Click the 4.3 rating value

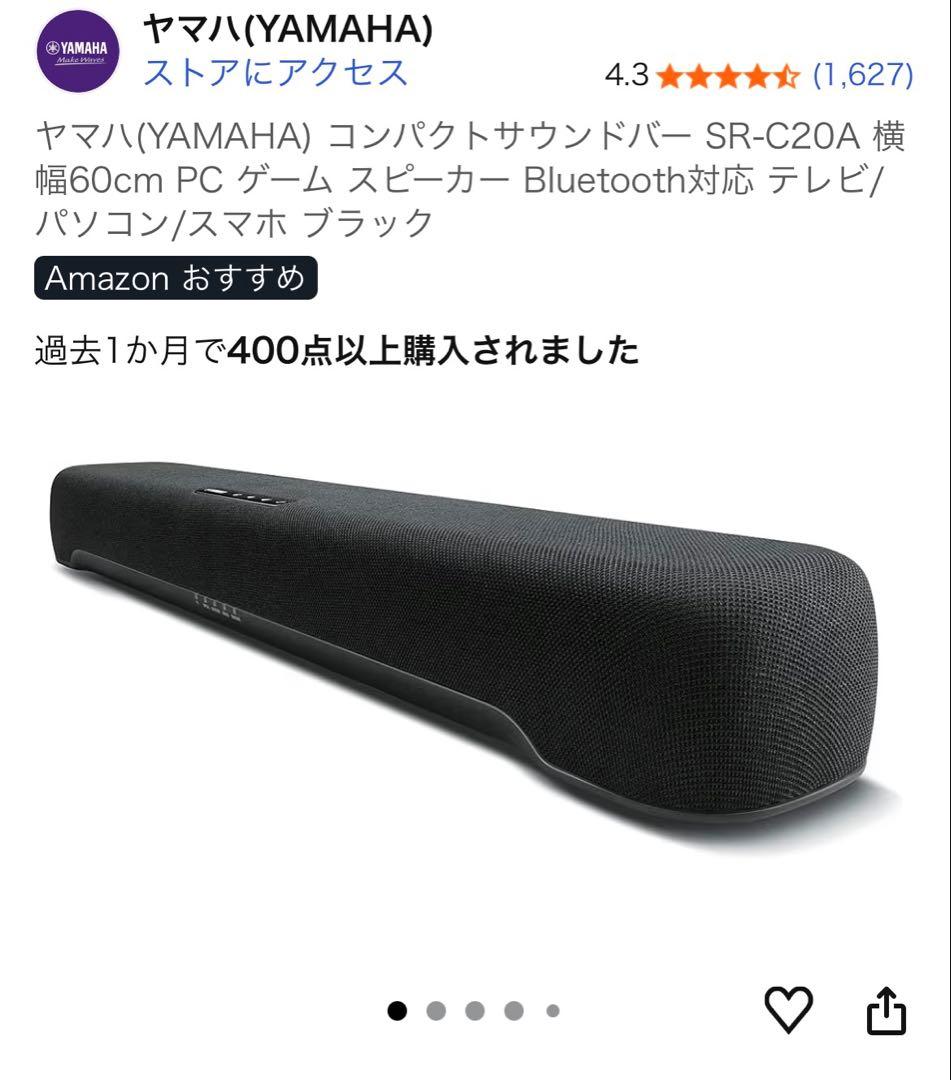pyautogui.click(x=624, y=72)
